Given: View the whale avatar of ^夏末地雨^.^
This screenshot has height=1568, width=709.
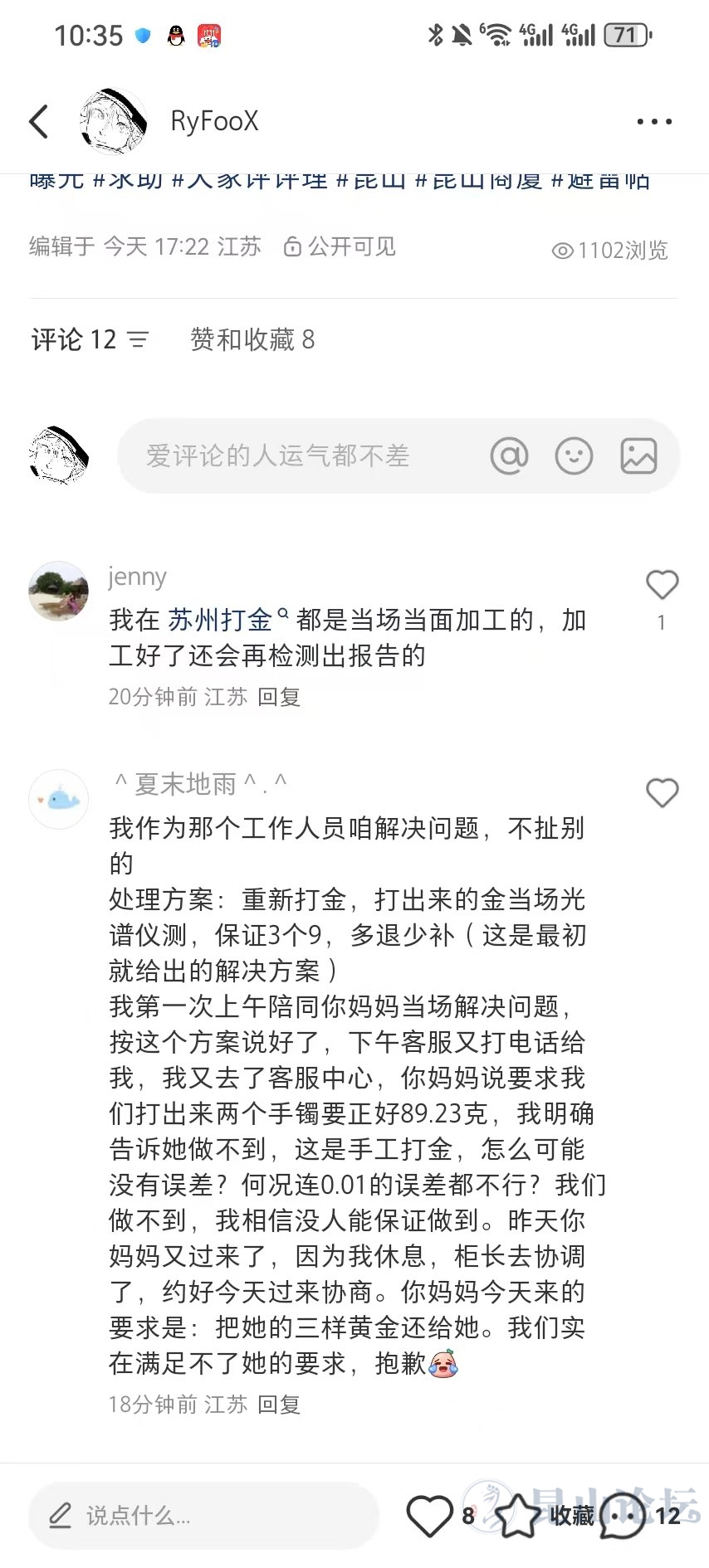Looking at the screenshot, I should point(58,799).
